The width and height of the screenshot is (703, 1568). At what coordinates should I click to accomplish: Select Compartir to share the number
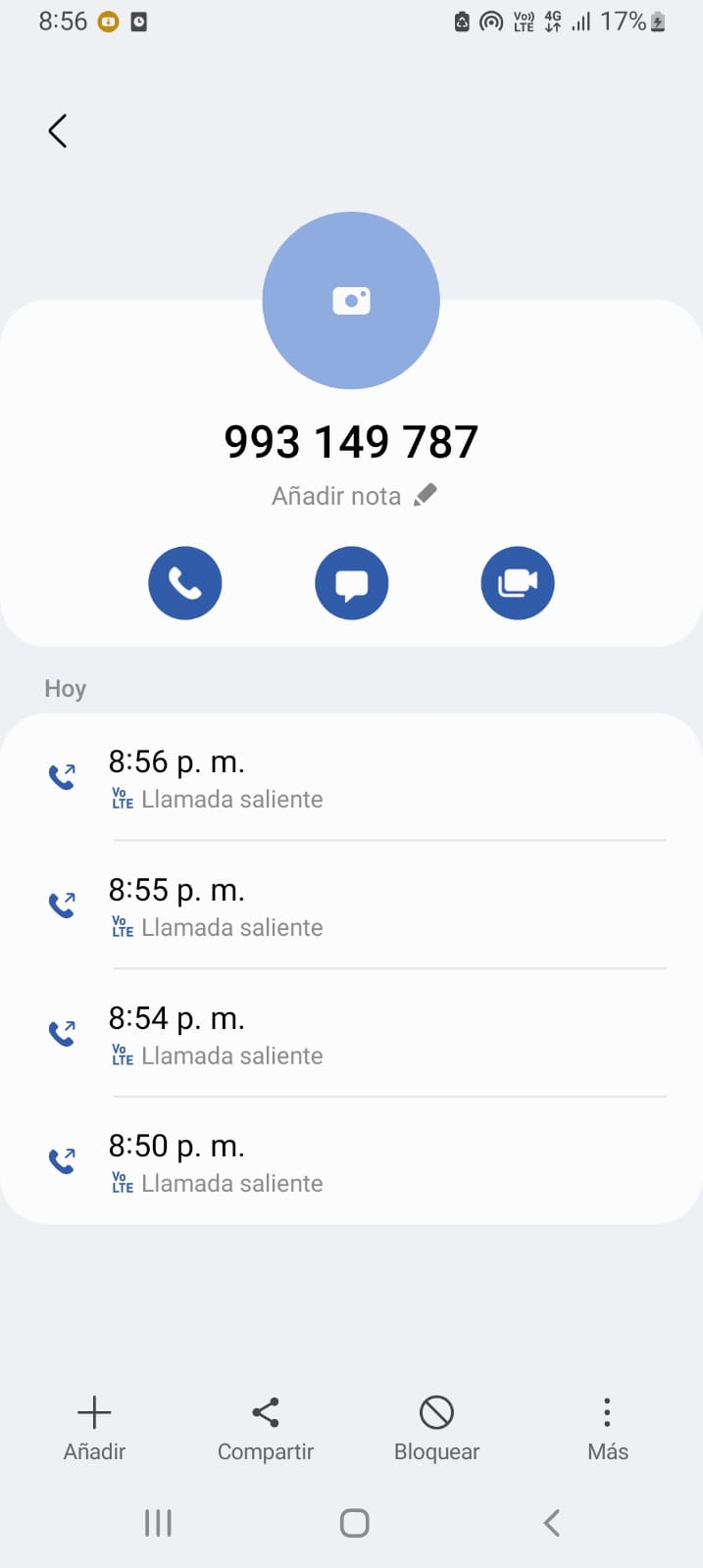click(266, 1429)
